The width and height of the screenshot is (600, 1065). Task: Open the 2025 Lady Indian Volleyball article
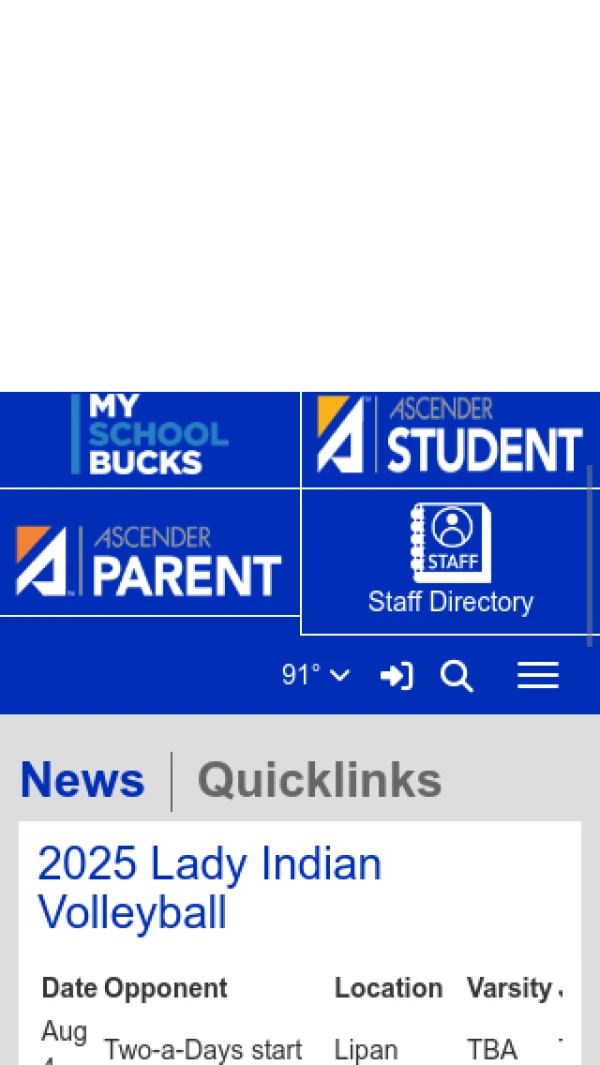[210, 888]
